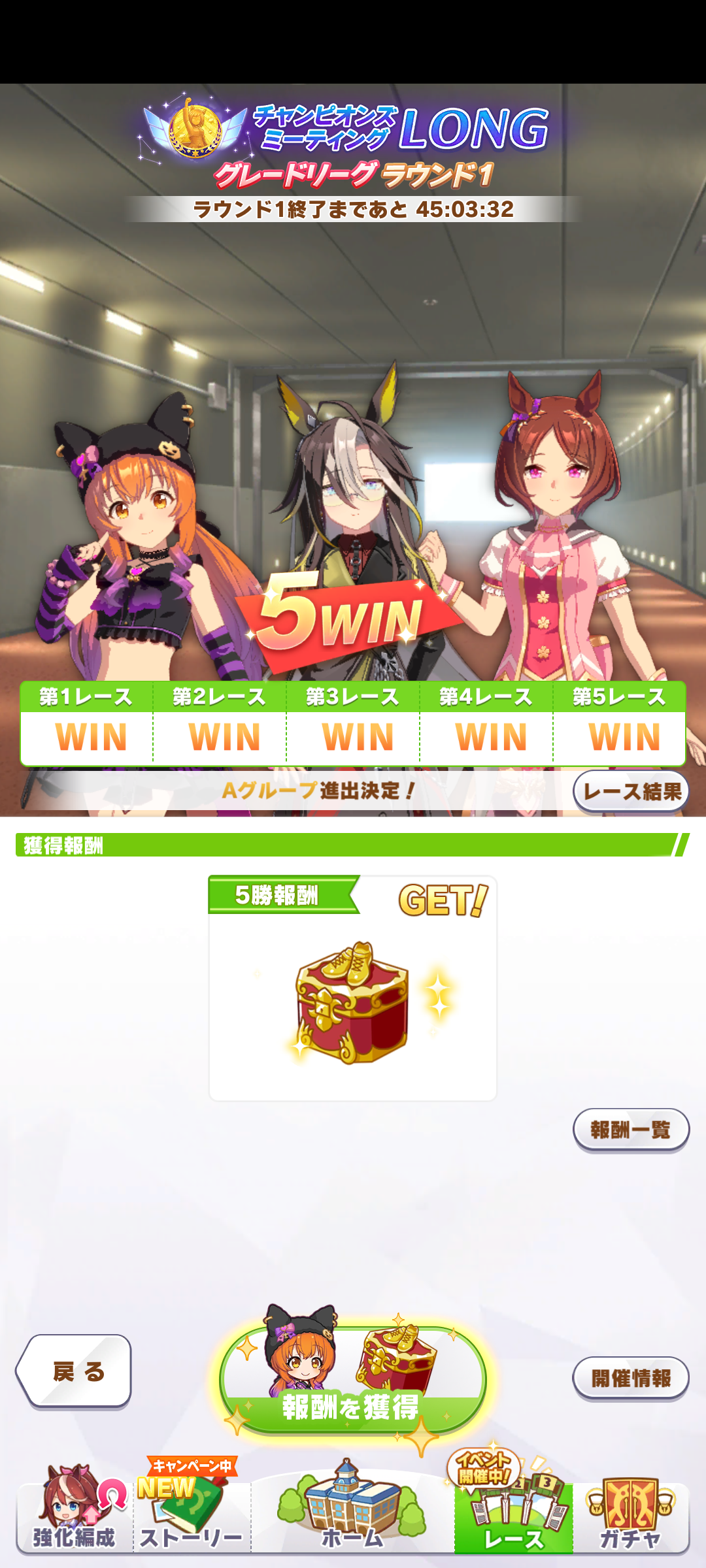Open 開催情報 event information

[x=631, y=1378]
